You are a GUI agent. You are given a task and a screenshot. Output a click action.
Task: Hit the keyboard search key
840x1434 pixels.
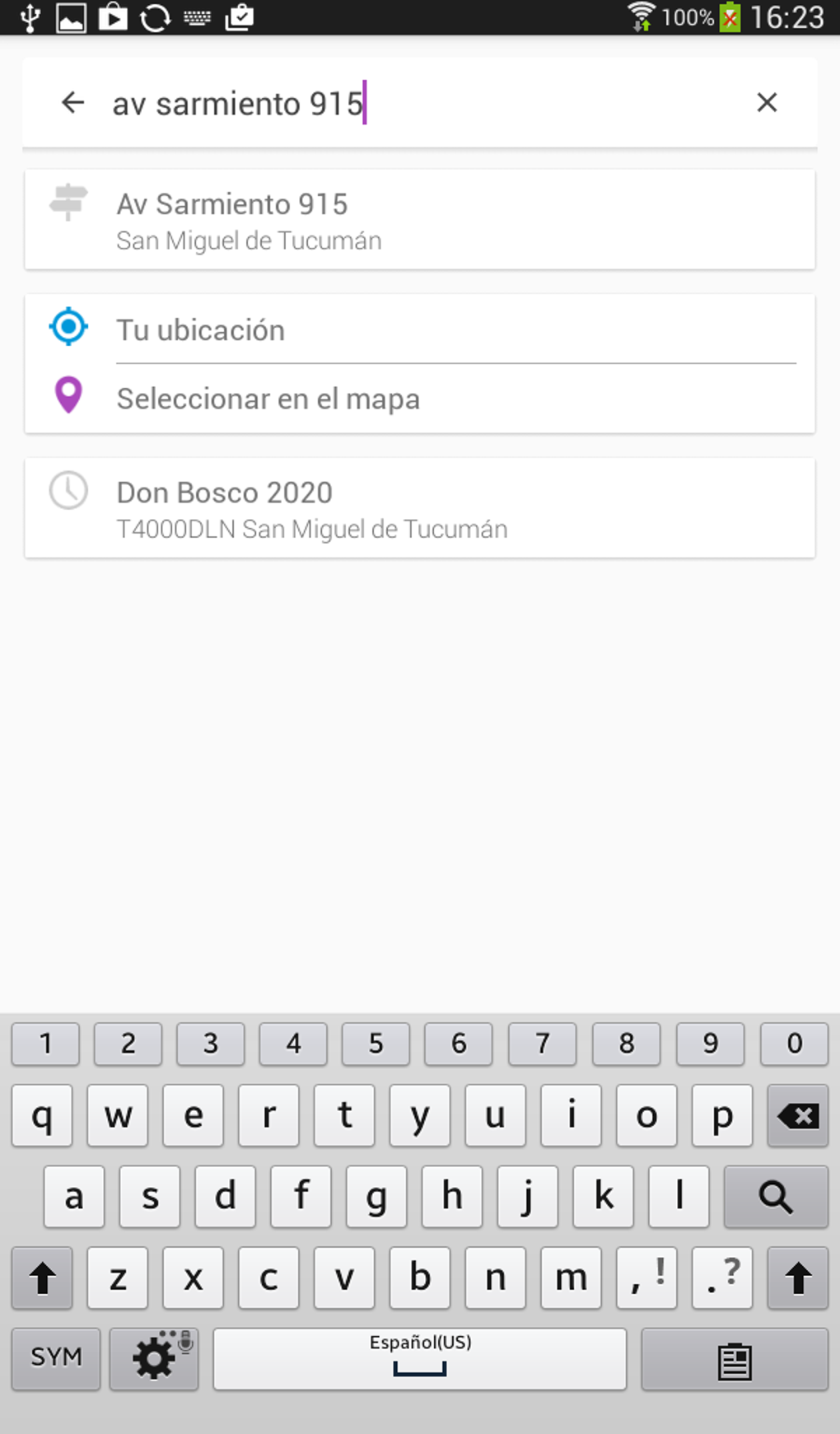click(776, 1196)
